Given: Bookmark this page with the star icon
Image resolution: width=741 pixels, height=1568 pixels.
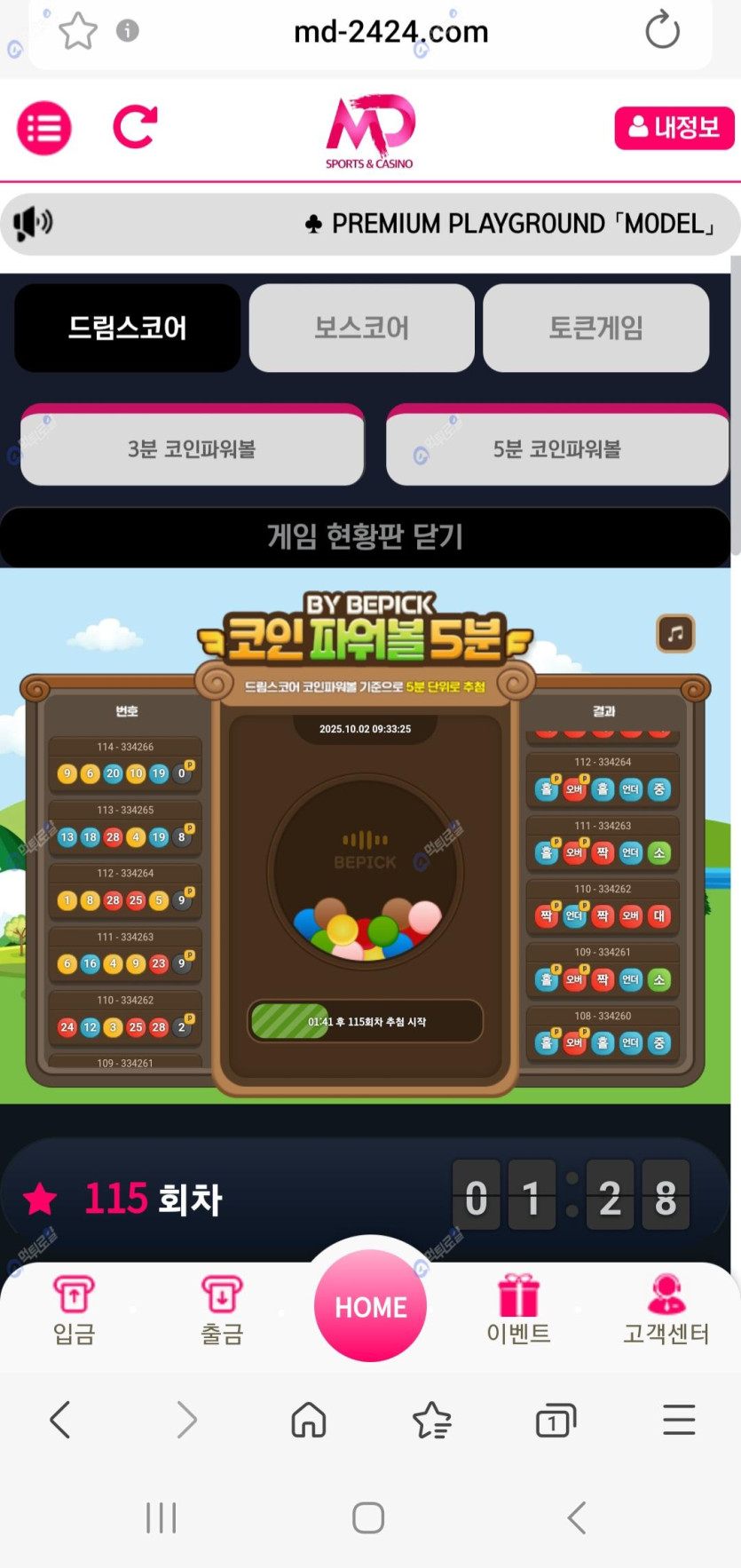Looking at the screenshot, I should pos(78,32).
